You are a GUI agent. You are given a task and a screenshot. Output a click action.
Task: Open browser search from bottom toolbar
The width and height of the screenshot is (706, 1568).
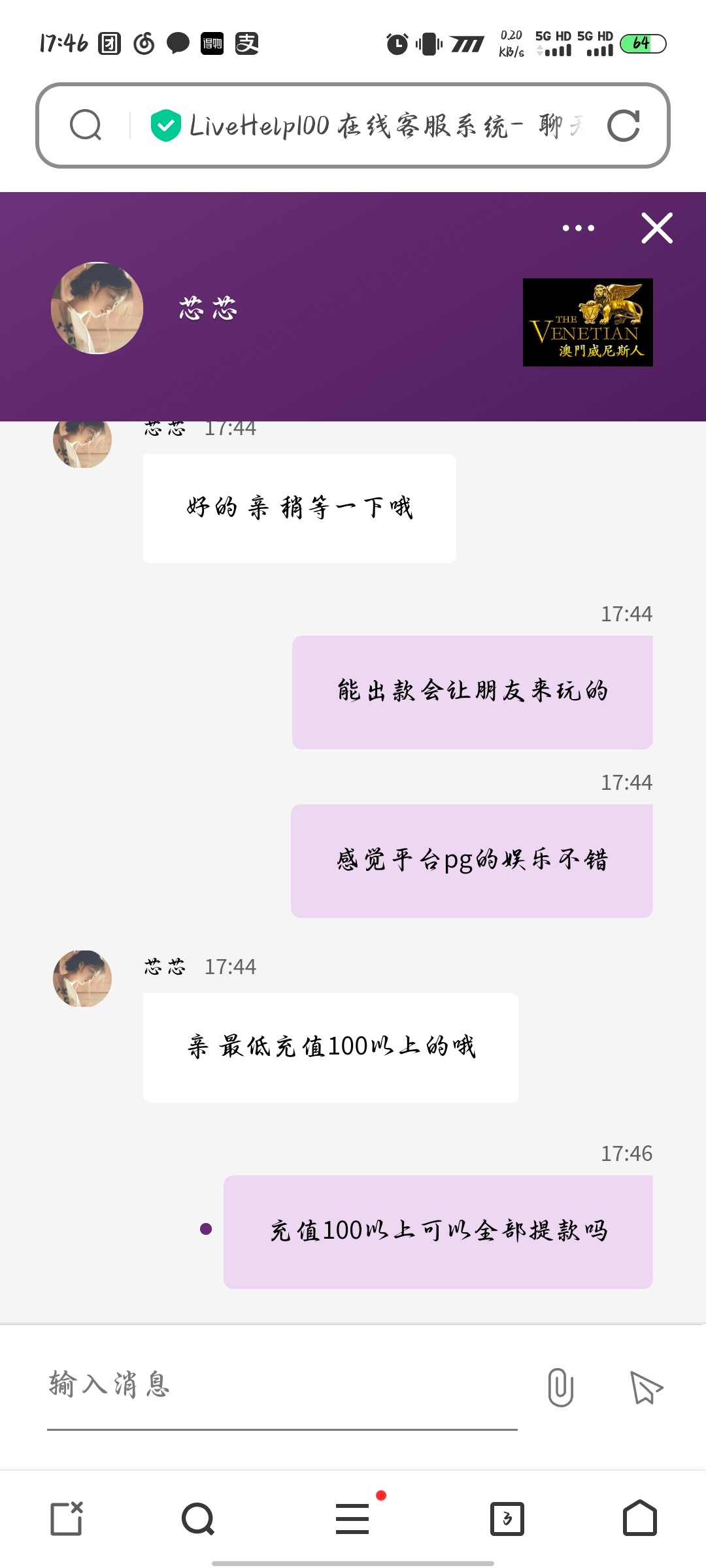[x=197, y=1518]
